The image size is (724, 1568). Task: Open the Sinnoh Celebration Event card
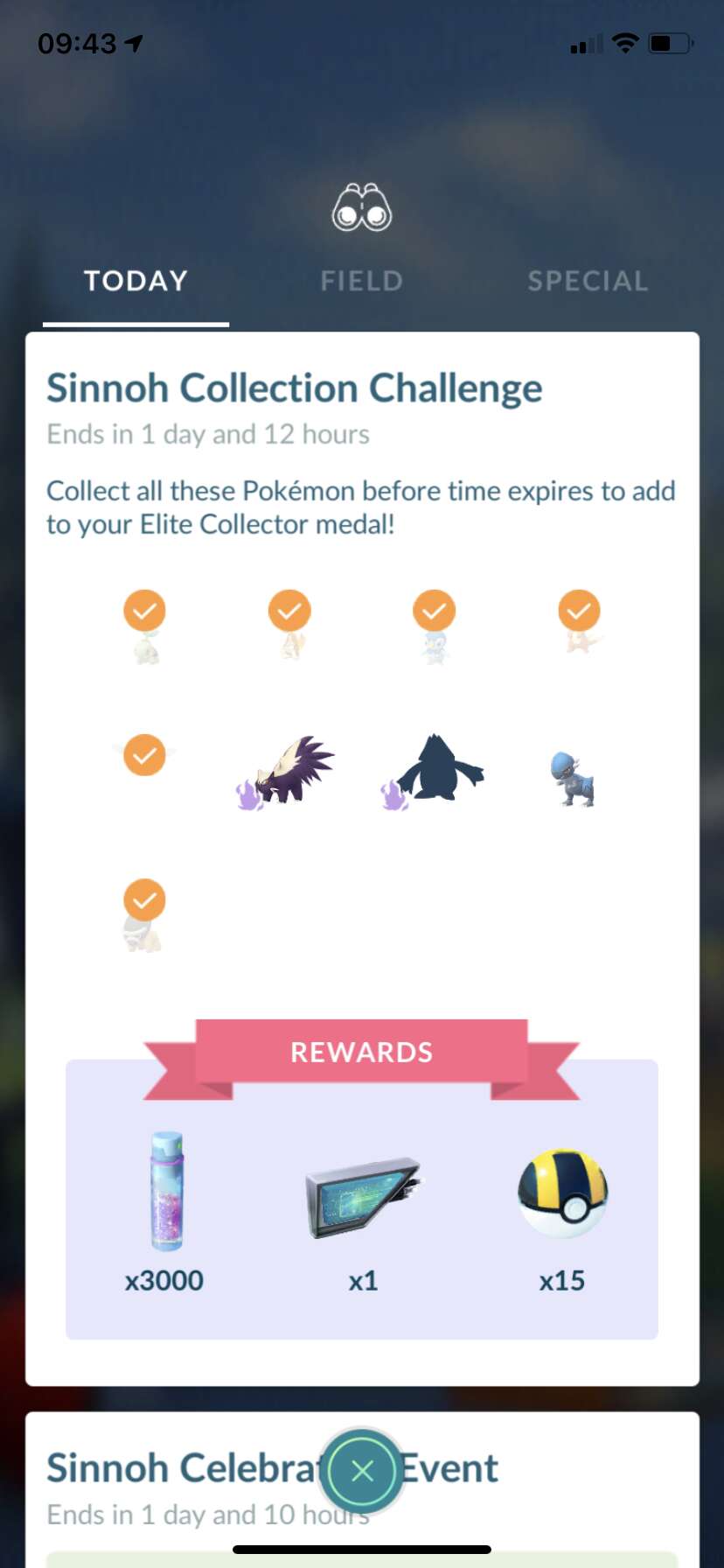(362, 1489)
